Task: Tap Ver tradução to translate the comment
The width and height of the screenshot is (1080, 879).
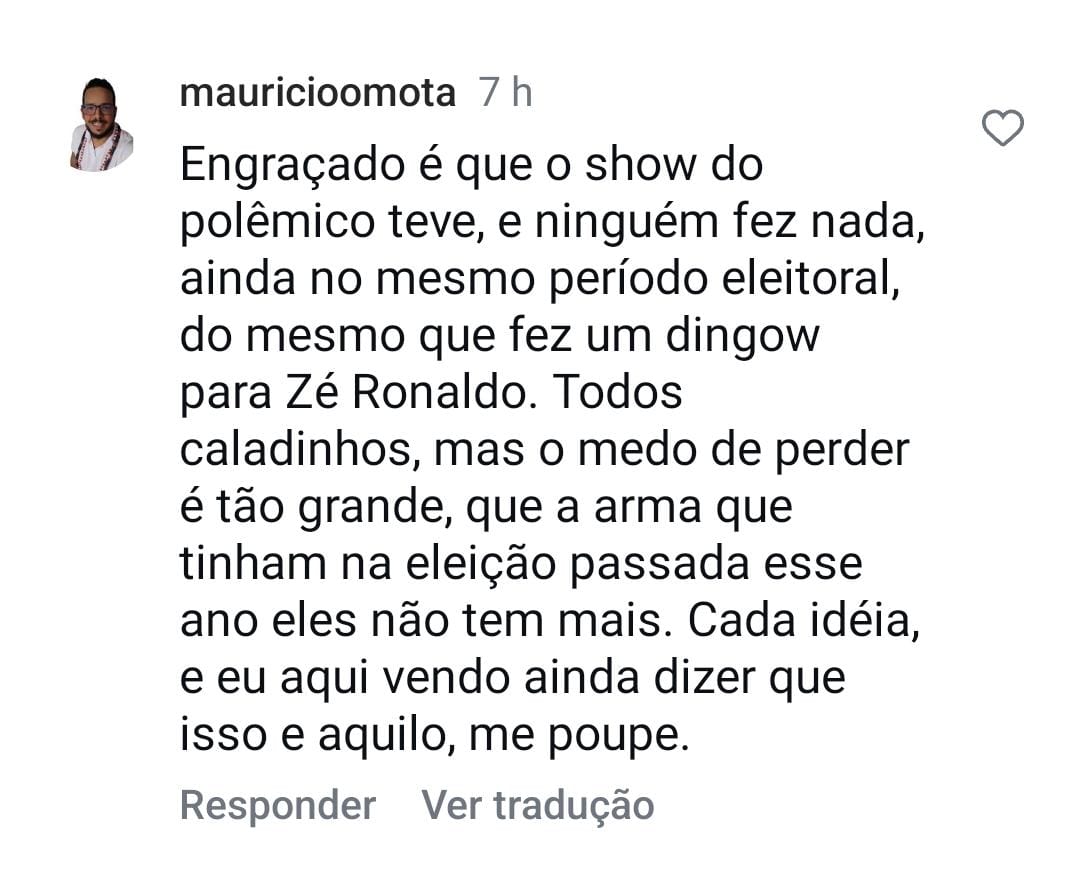Action: coord(537,805)
